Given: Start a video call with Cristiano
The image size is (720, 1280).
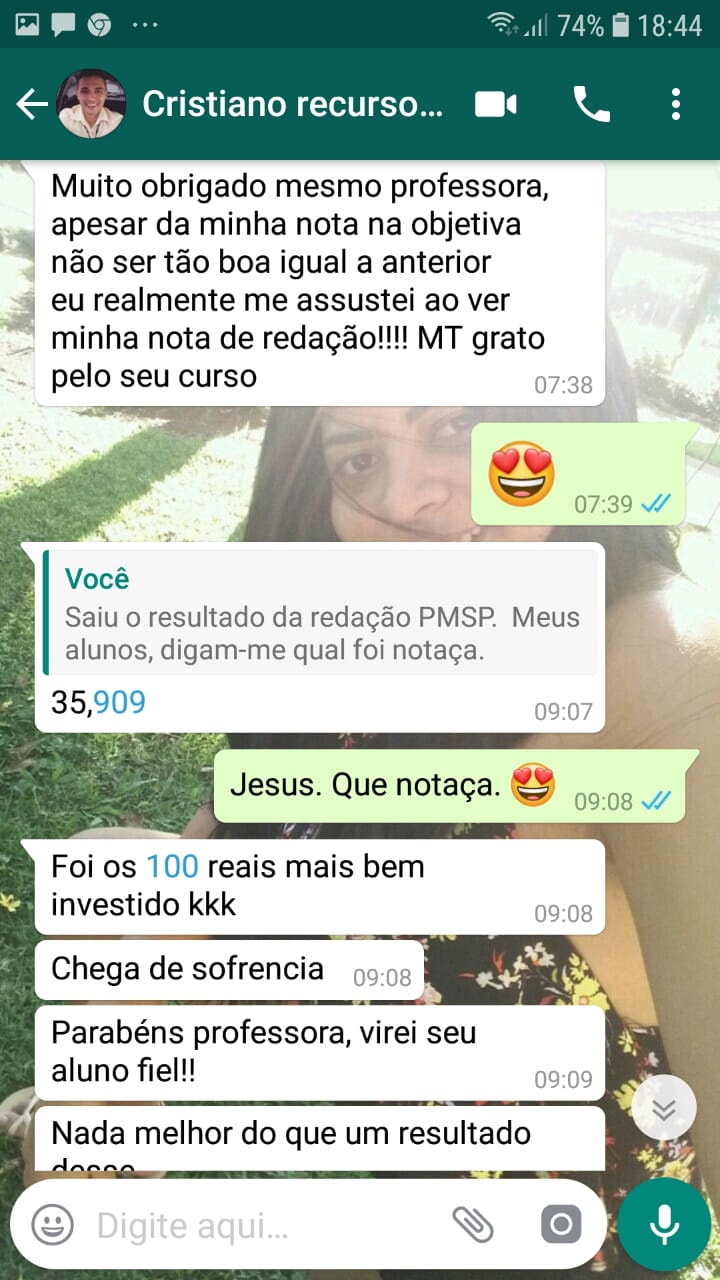Looking at the screenshot, I should pos(495,104).
